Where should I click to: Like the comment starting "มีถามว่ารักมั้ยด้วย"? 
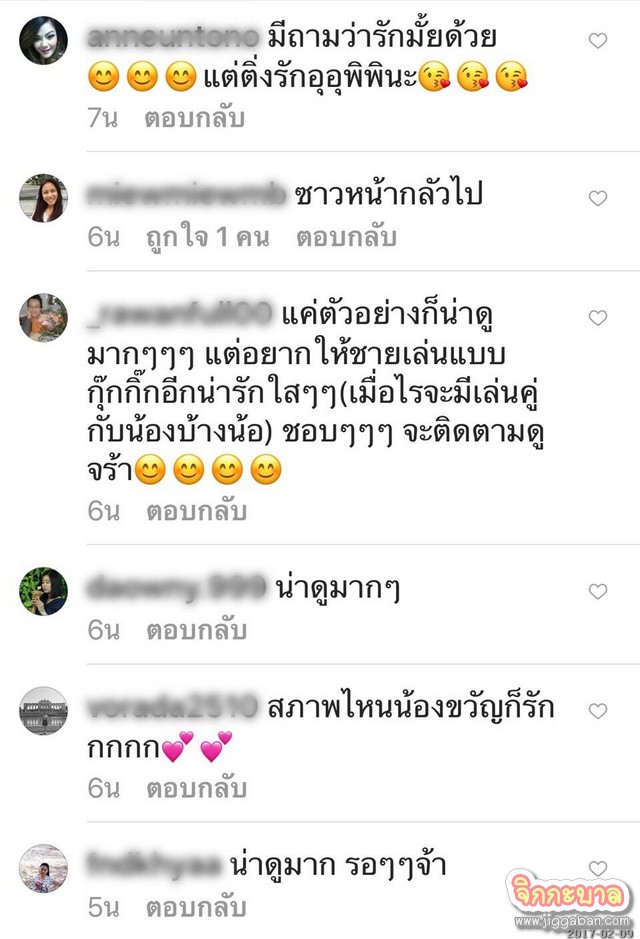598,41
